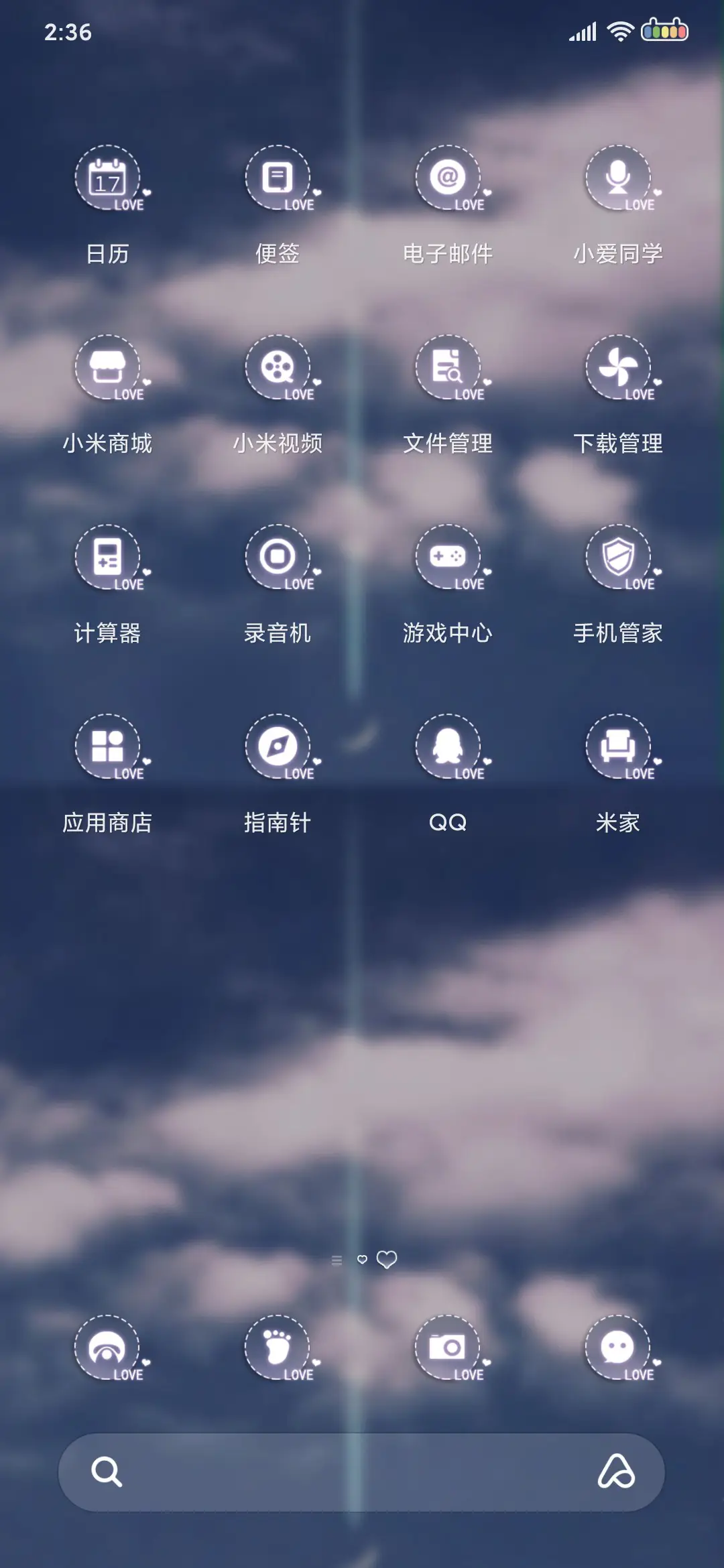Open the 日历 Calendar app
Screen dimensions: 724x1568
tap(107, 178)
